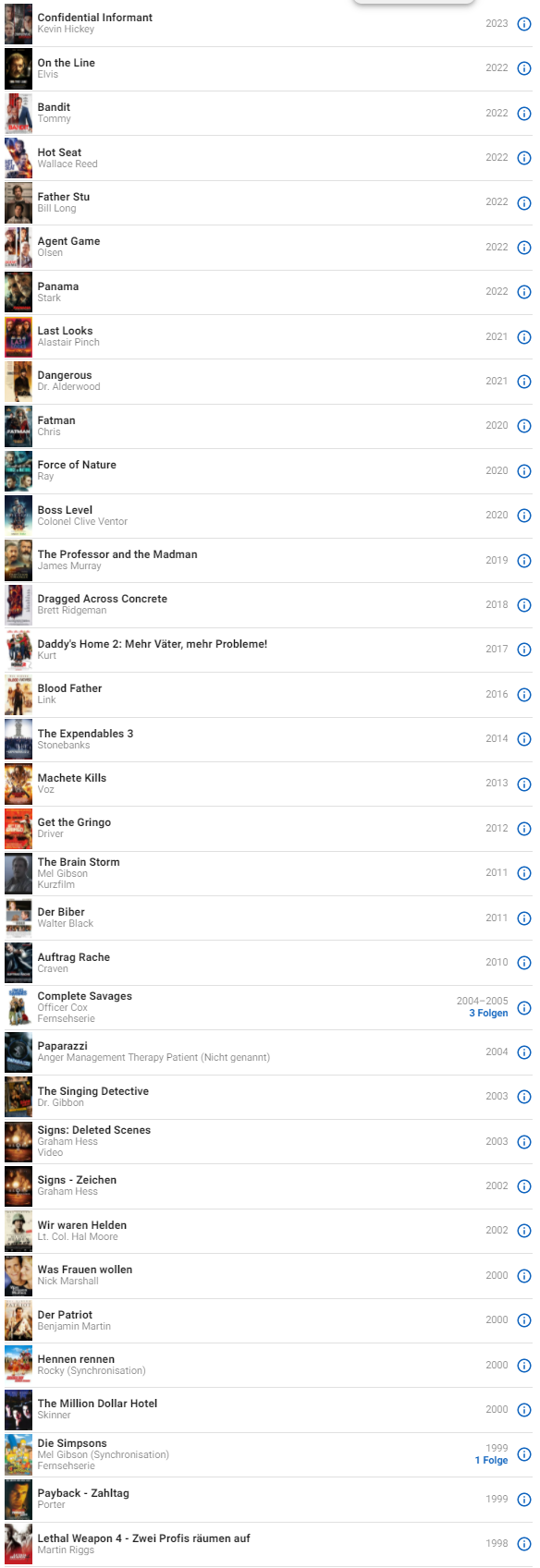Open The Professor and the Madman
540x1568 pixels.
coord(268,560)
